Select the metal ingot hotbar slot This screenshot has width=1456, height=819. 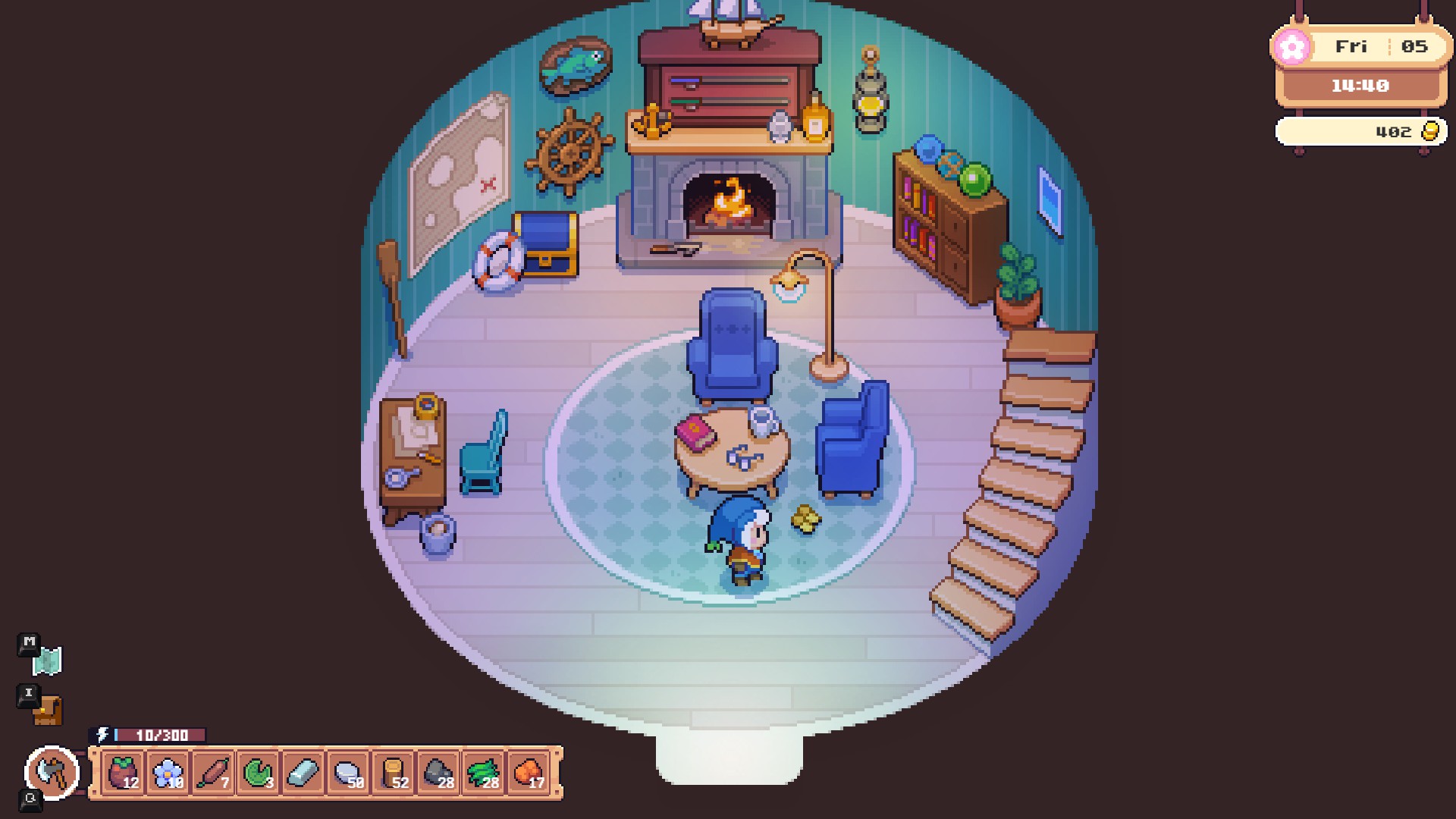(x=303, y=773)
